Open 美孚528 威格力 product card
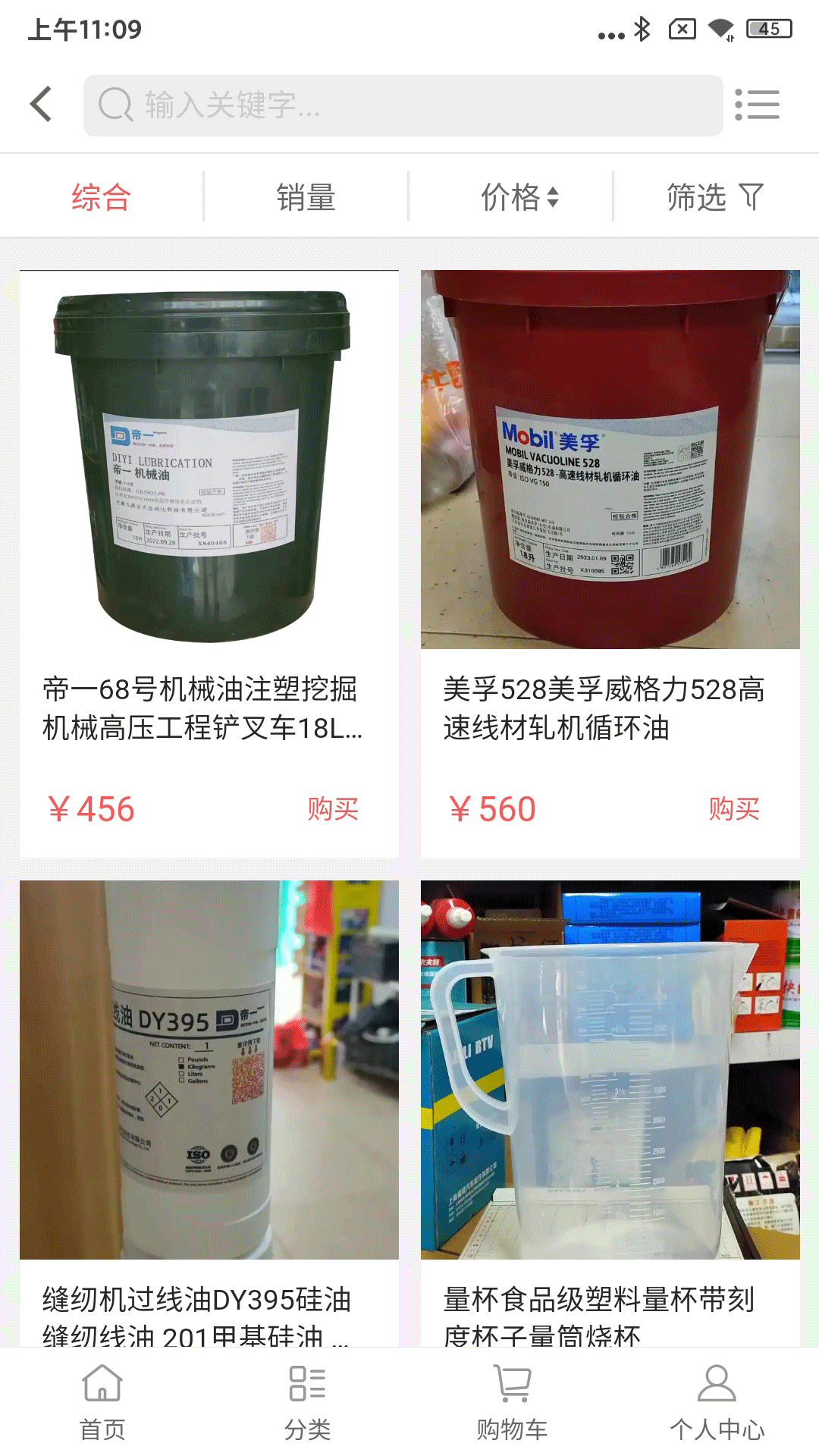Image resolution: width=819 pixels, height=1456 pixels. (x=610, y=493)
